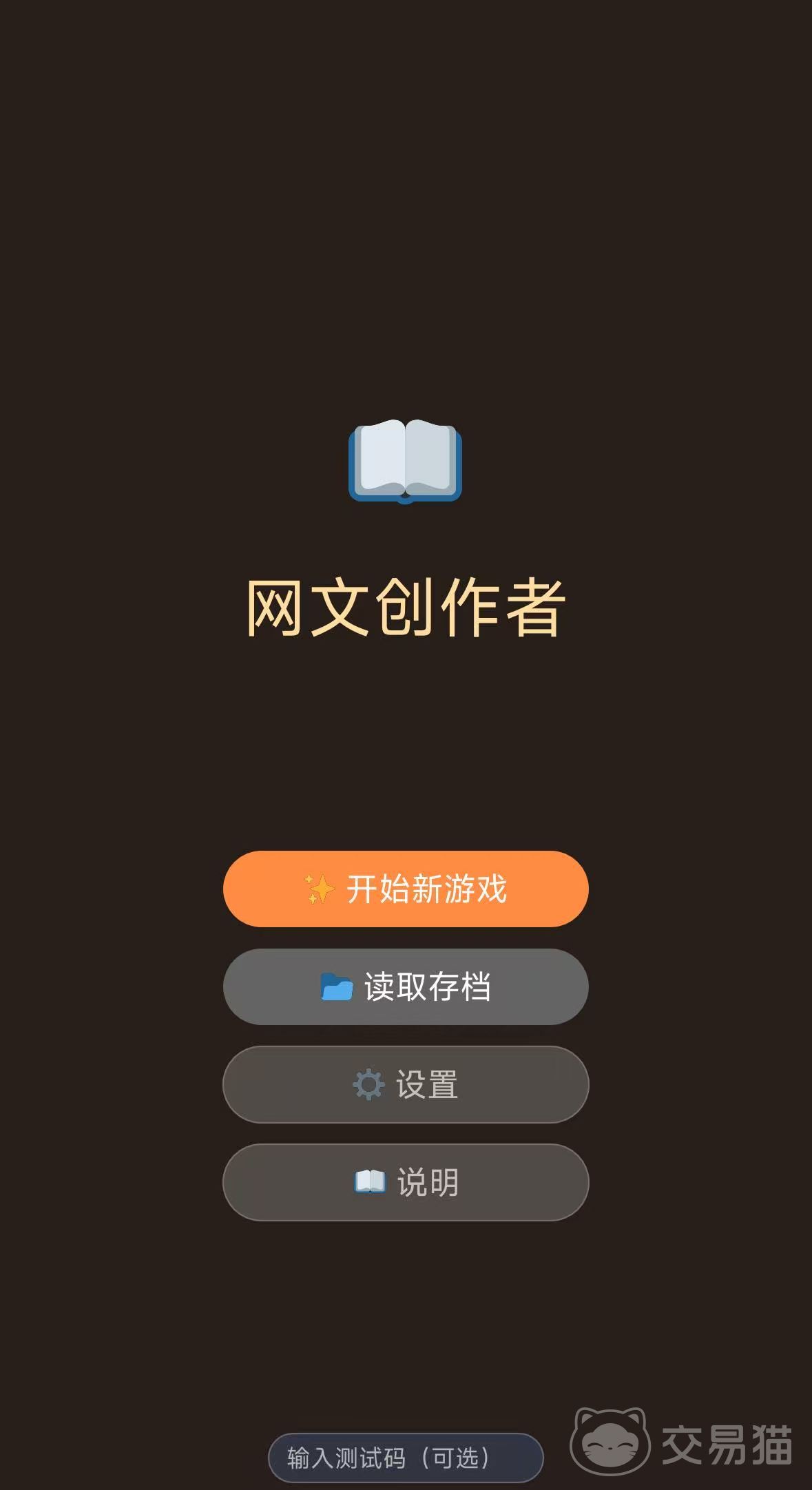Screen dimensions: 812x1490
Task: Select the orange new game button
Action: click(406, 889)
